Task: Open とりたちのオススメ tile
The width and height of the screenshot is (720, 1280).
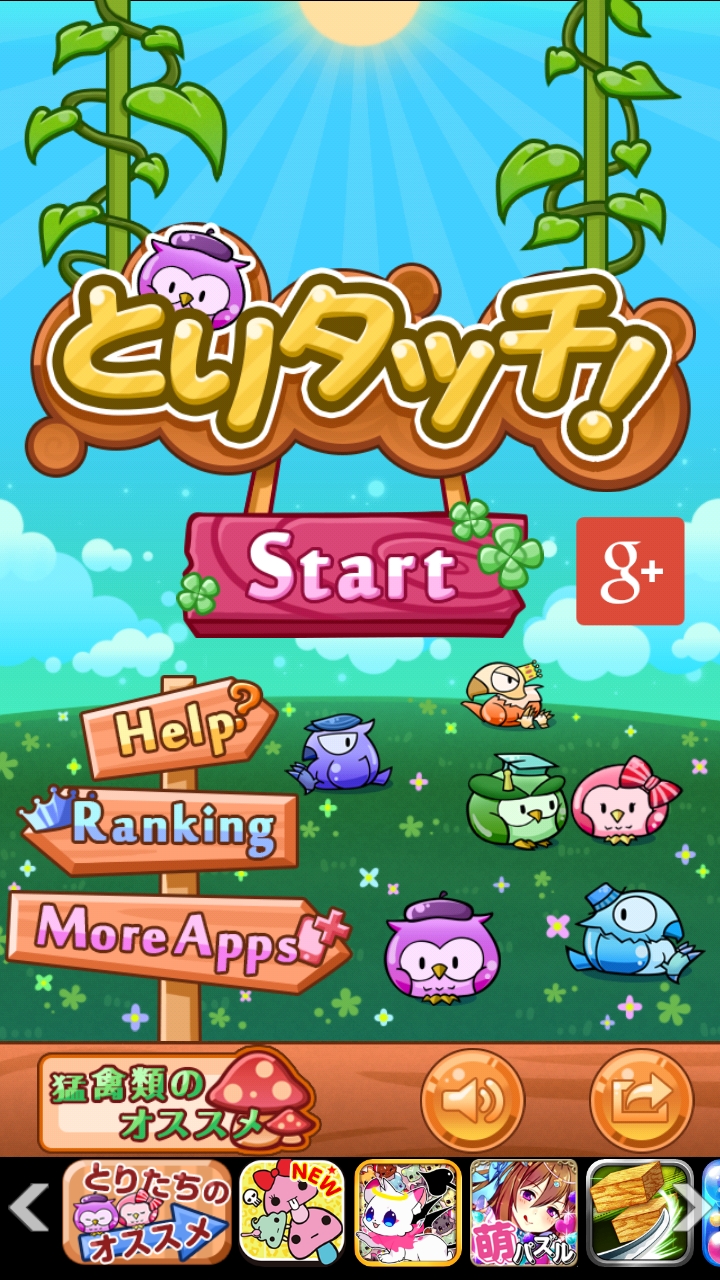Action: (x=147, y=1212)
